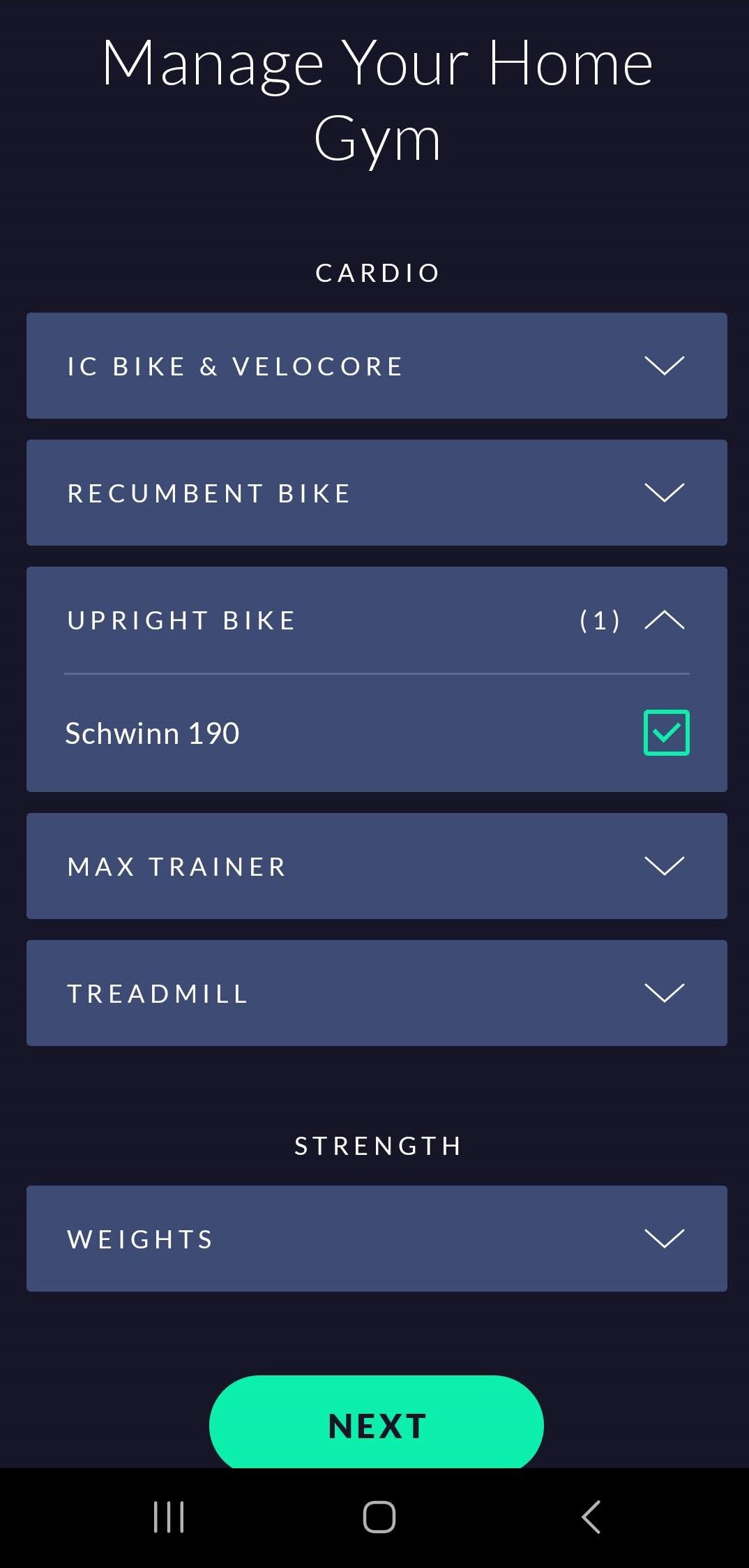Click the checkmark icon next to Schwinn 190
This screenshot has width=749, height=1568.
tap(665, 732)
